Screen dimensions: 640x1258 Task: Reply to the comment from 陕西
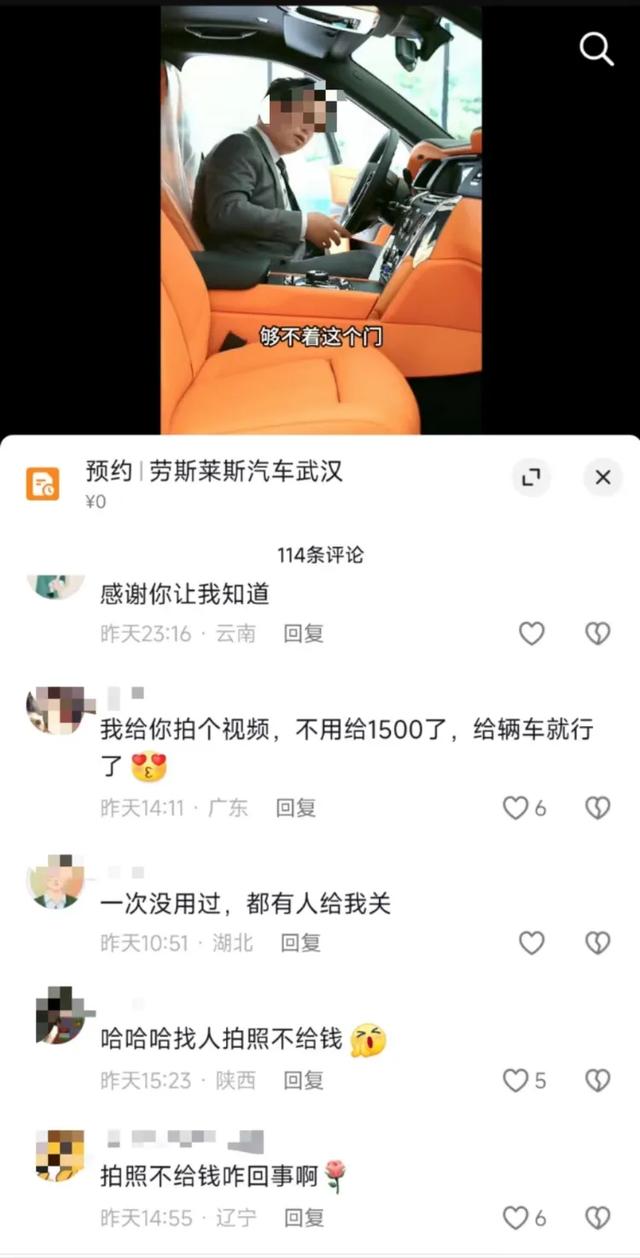(303, 1080)
